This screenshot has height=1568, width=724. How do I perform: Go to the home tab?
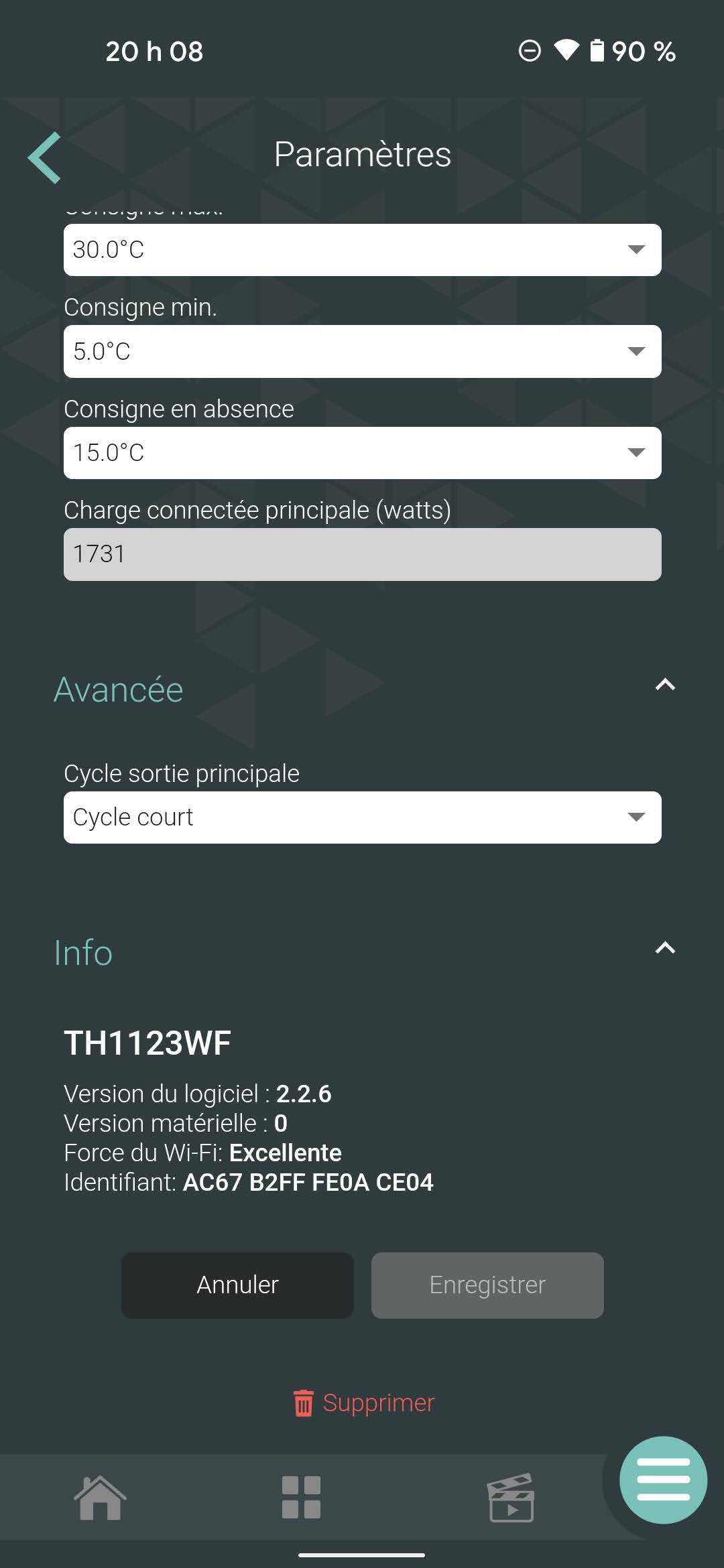[x=100, y=1498]
